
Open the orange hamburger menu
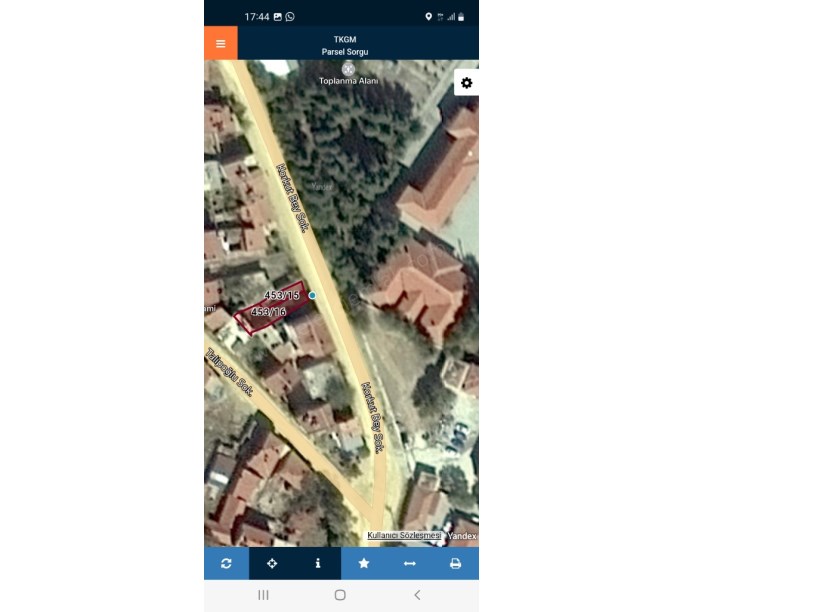coord(220,43)
